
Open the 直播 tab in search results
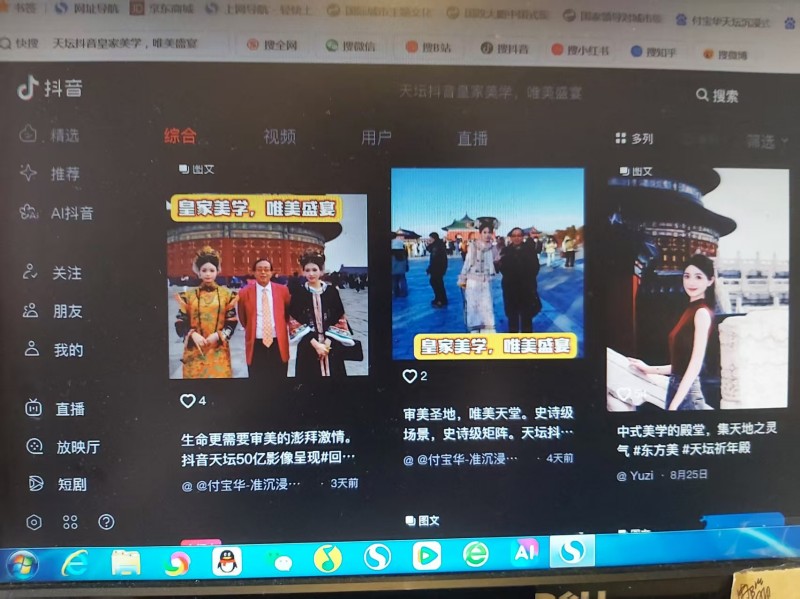tap(472, 138)
